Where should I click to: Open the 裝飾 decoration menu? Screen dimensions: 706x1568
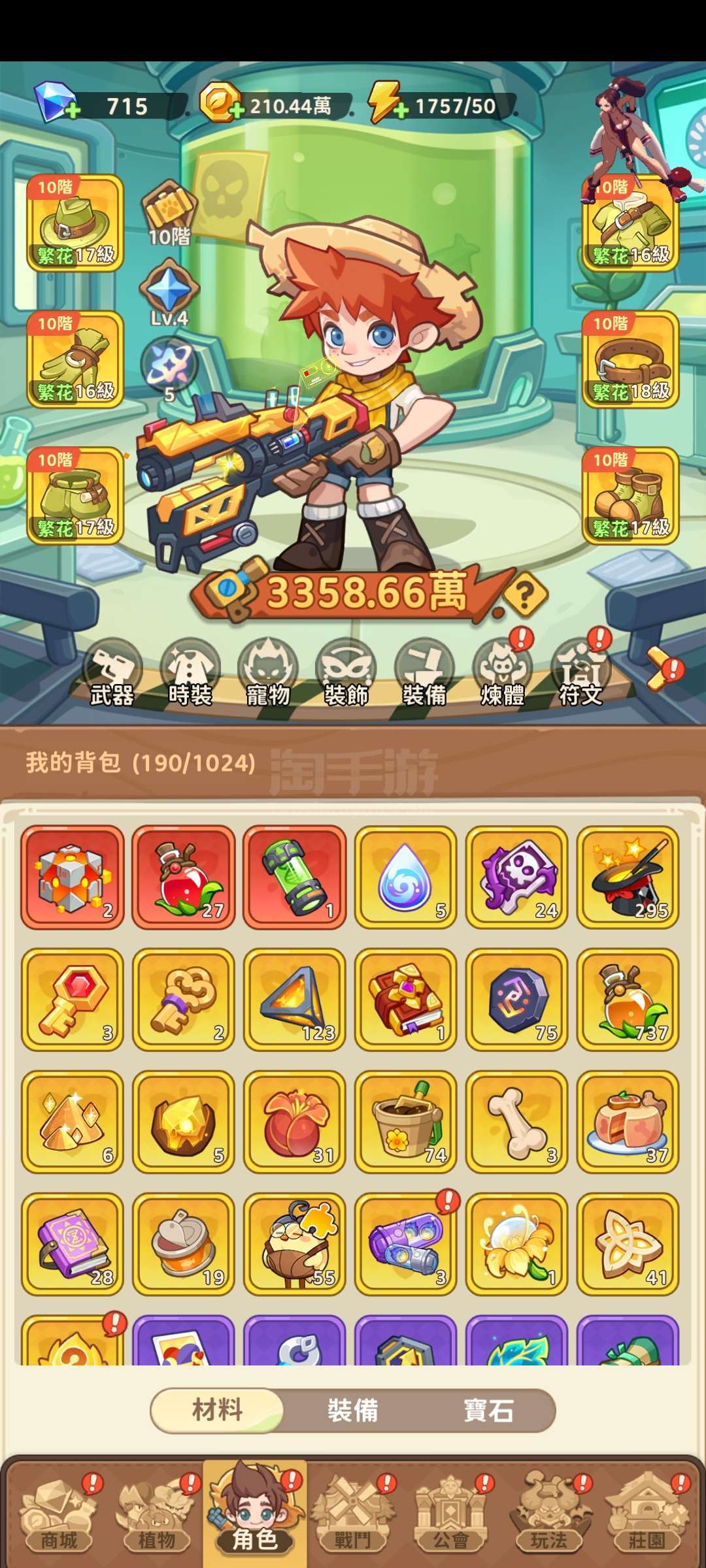(x=346, y=673)
